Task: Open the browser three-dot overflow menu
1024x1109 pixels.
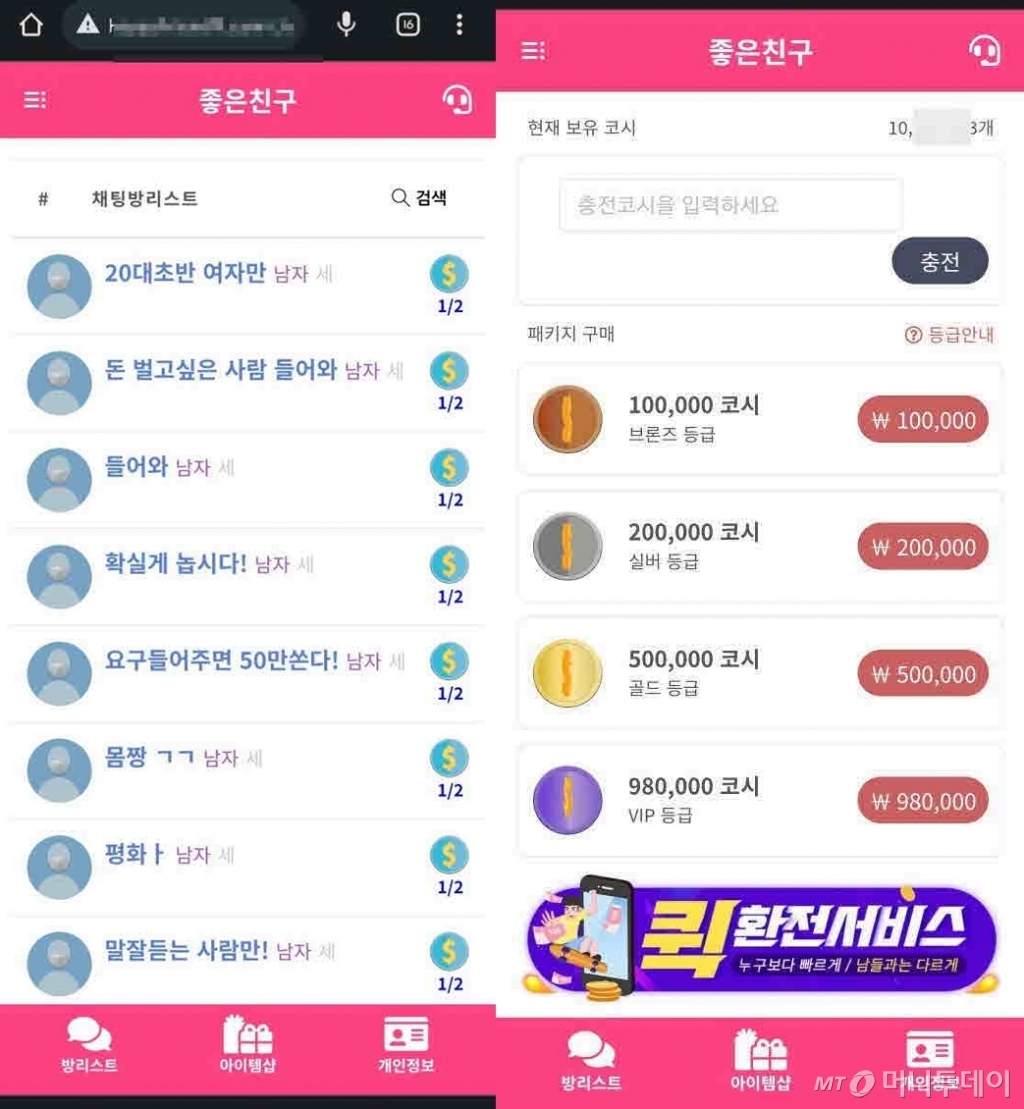Action: pos(457,22)
